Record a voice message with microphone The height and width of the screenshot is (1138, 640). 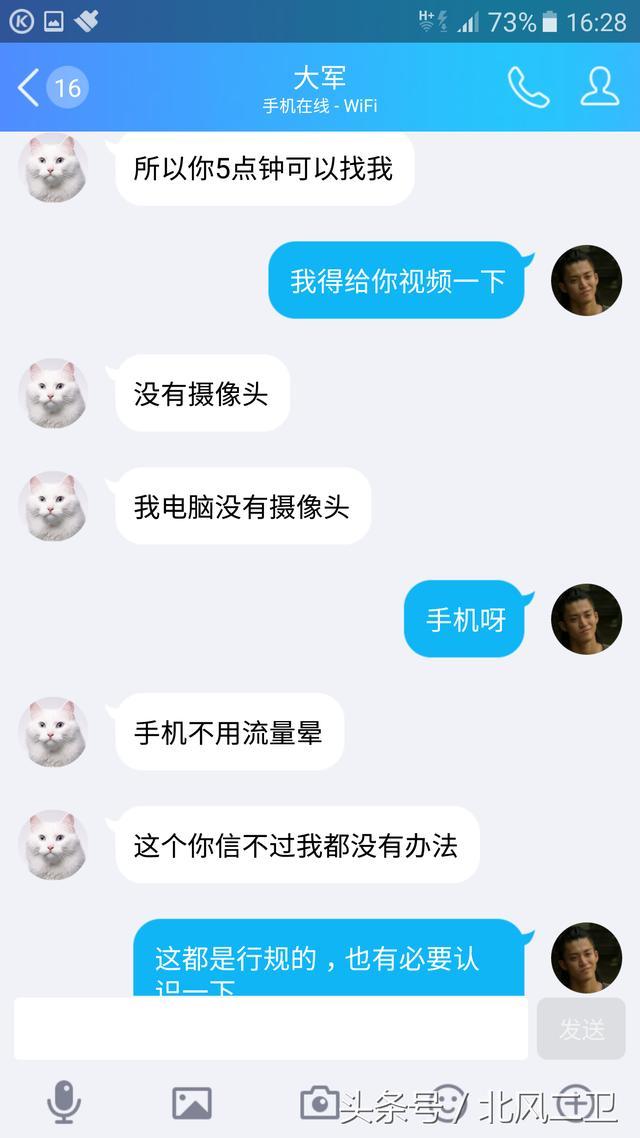click(64, 1102)
